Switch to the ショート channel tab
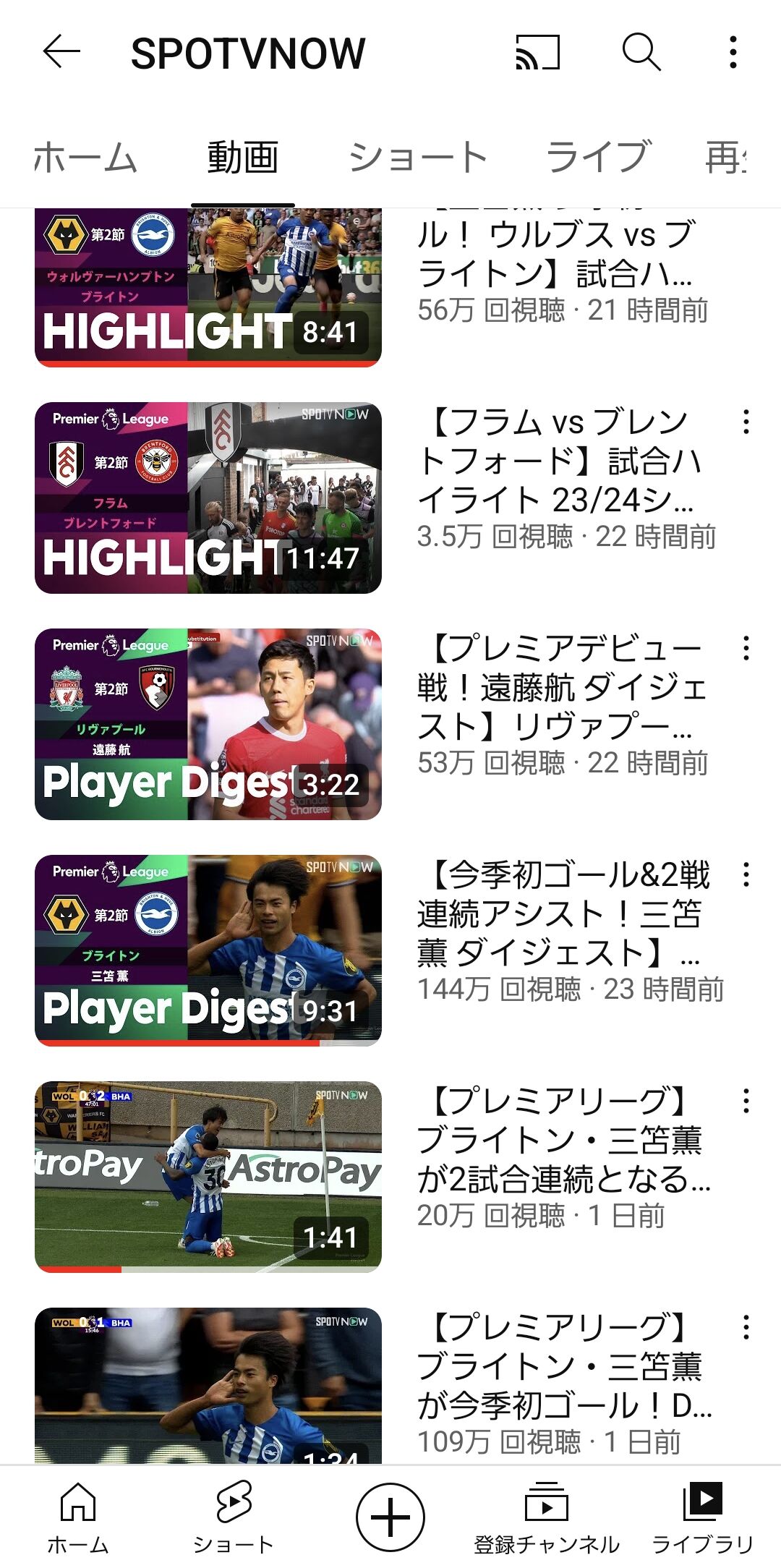781x1568 pixels. click(x=418, y=158)
